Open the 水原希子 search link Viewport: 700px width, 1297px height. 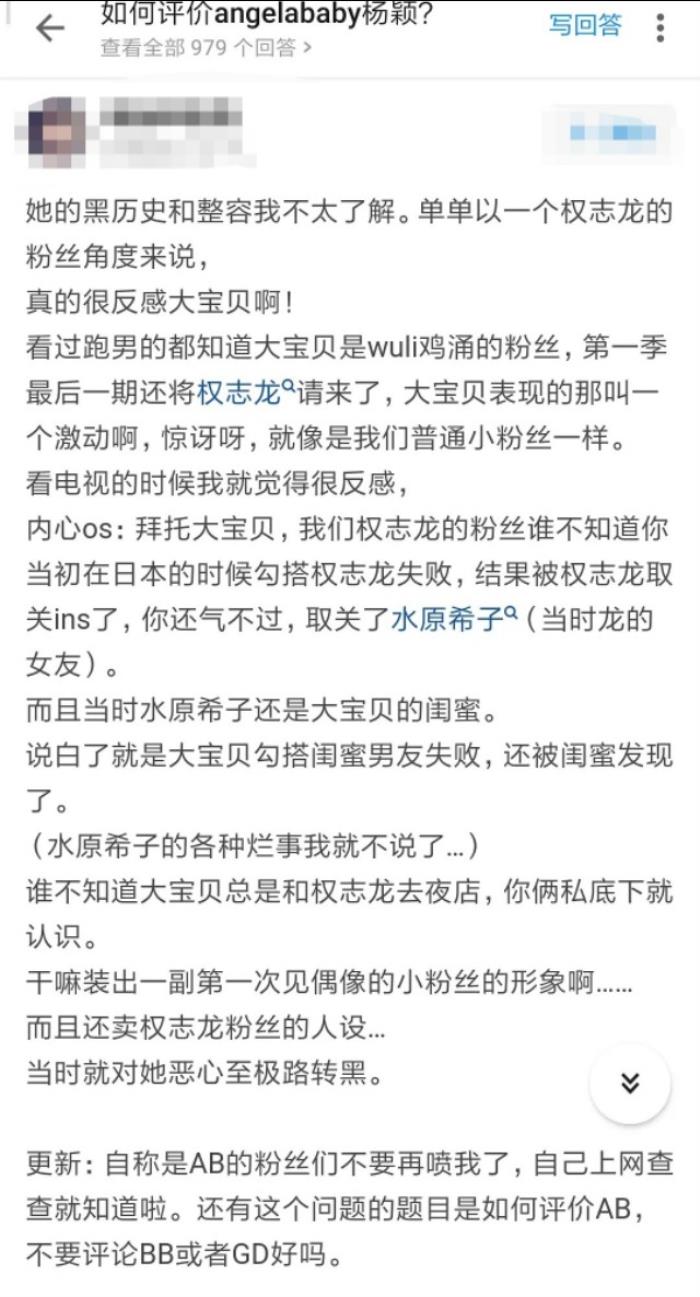point(454,620)
